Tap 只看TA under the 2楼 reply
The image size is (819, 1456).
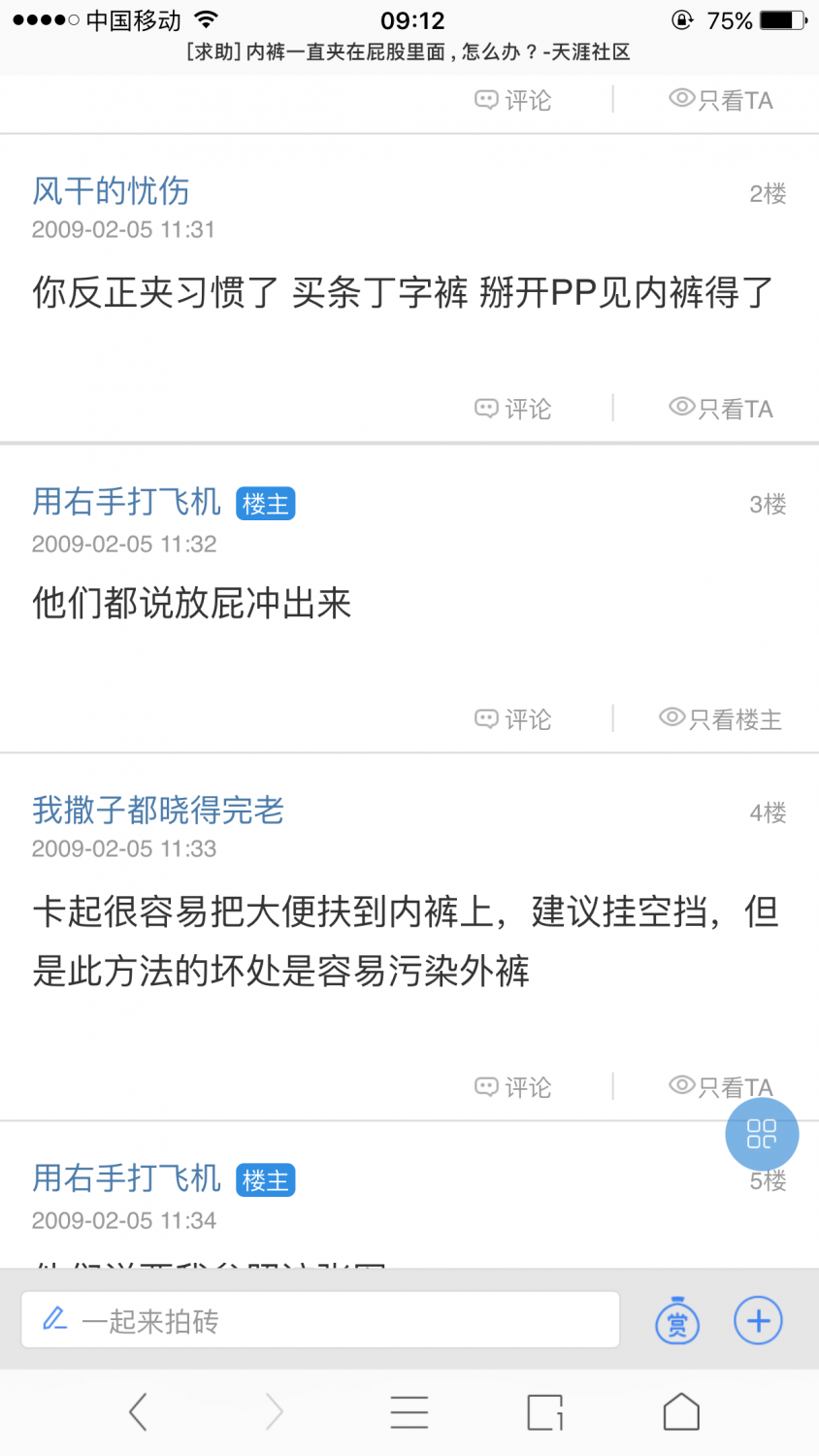click(x=721, y=409)
